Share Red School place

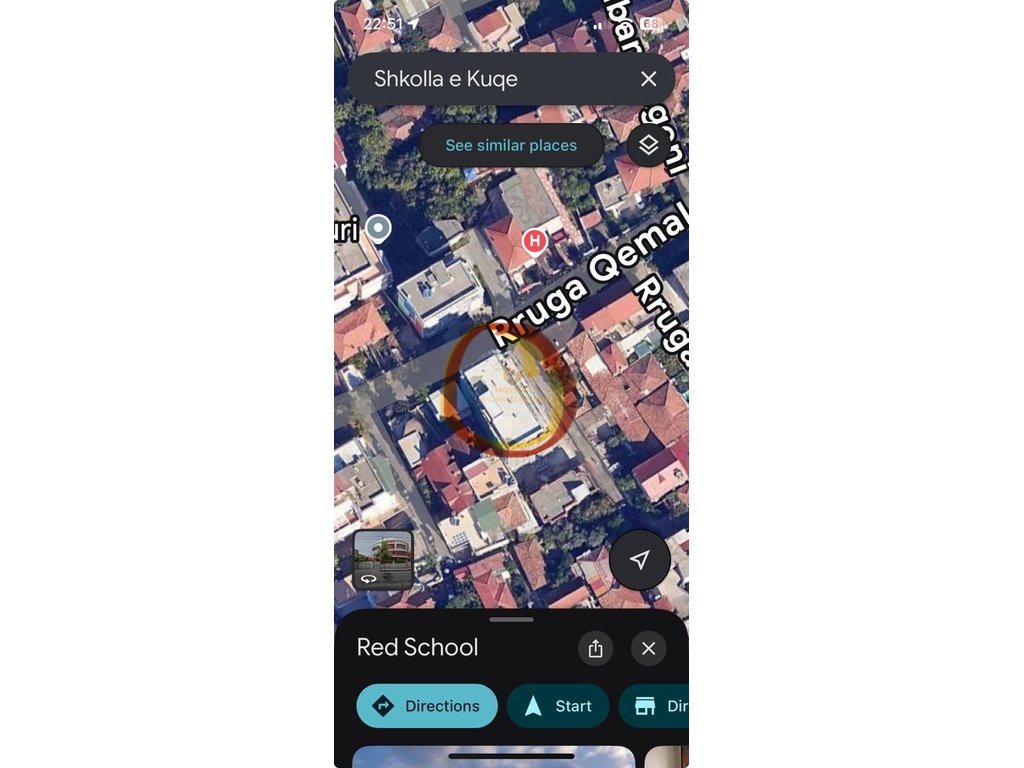[595, 648]
